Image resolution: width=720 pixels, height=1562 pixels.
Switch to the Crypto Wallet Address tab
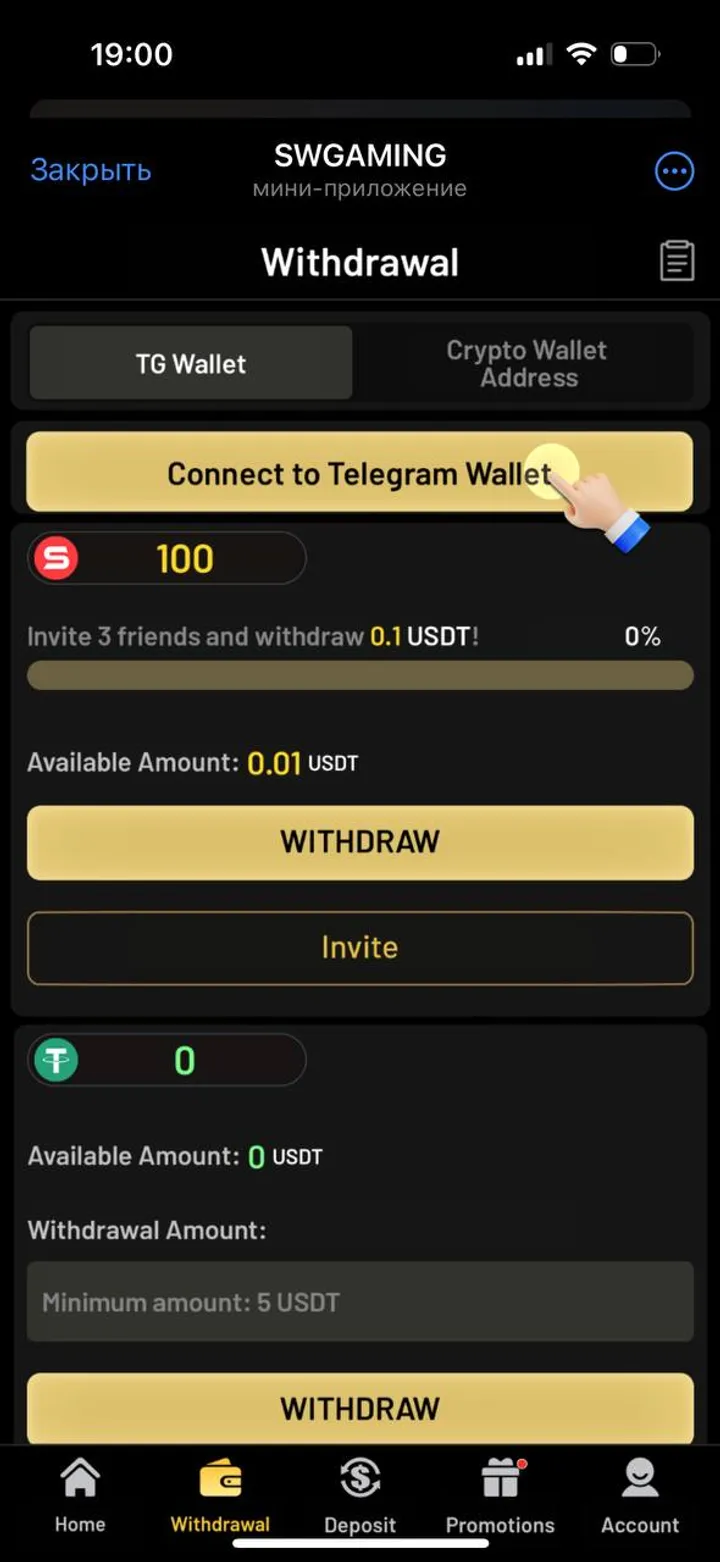point(527,363)
